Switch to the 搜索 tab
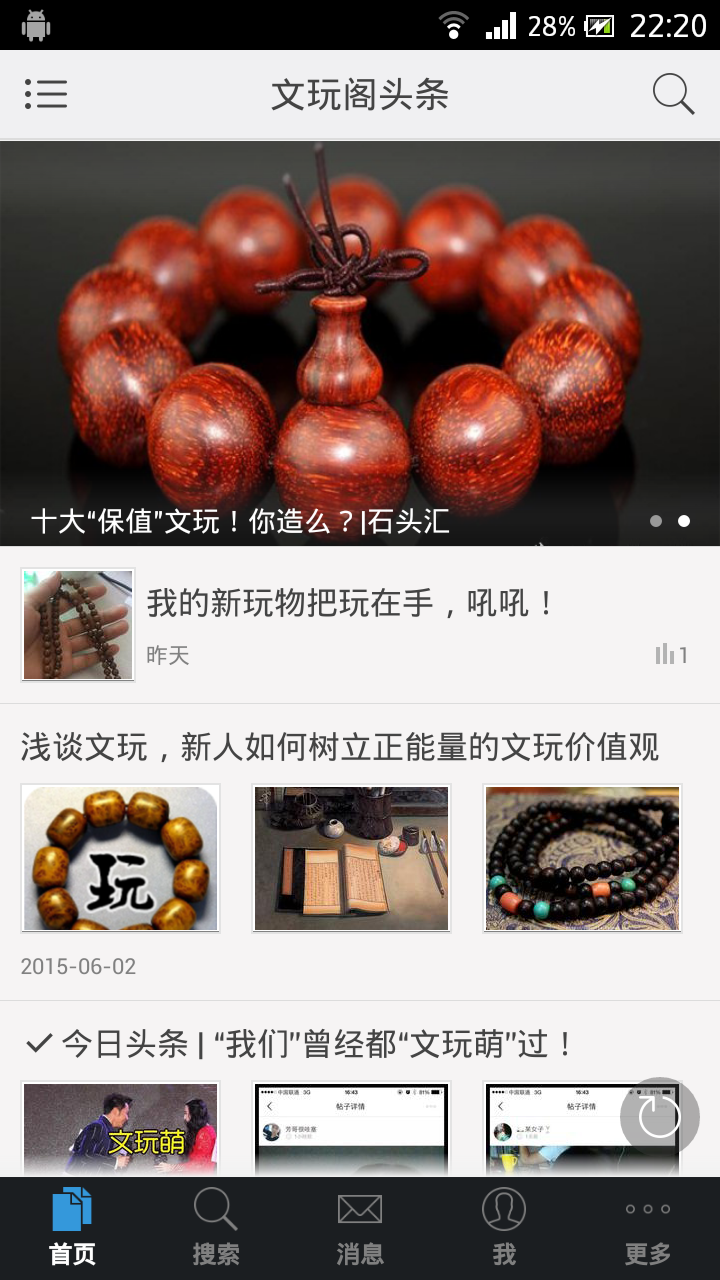Viewport: 720px width, 1280px height. 216,1228
